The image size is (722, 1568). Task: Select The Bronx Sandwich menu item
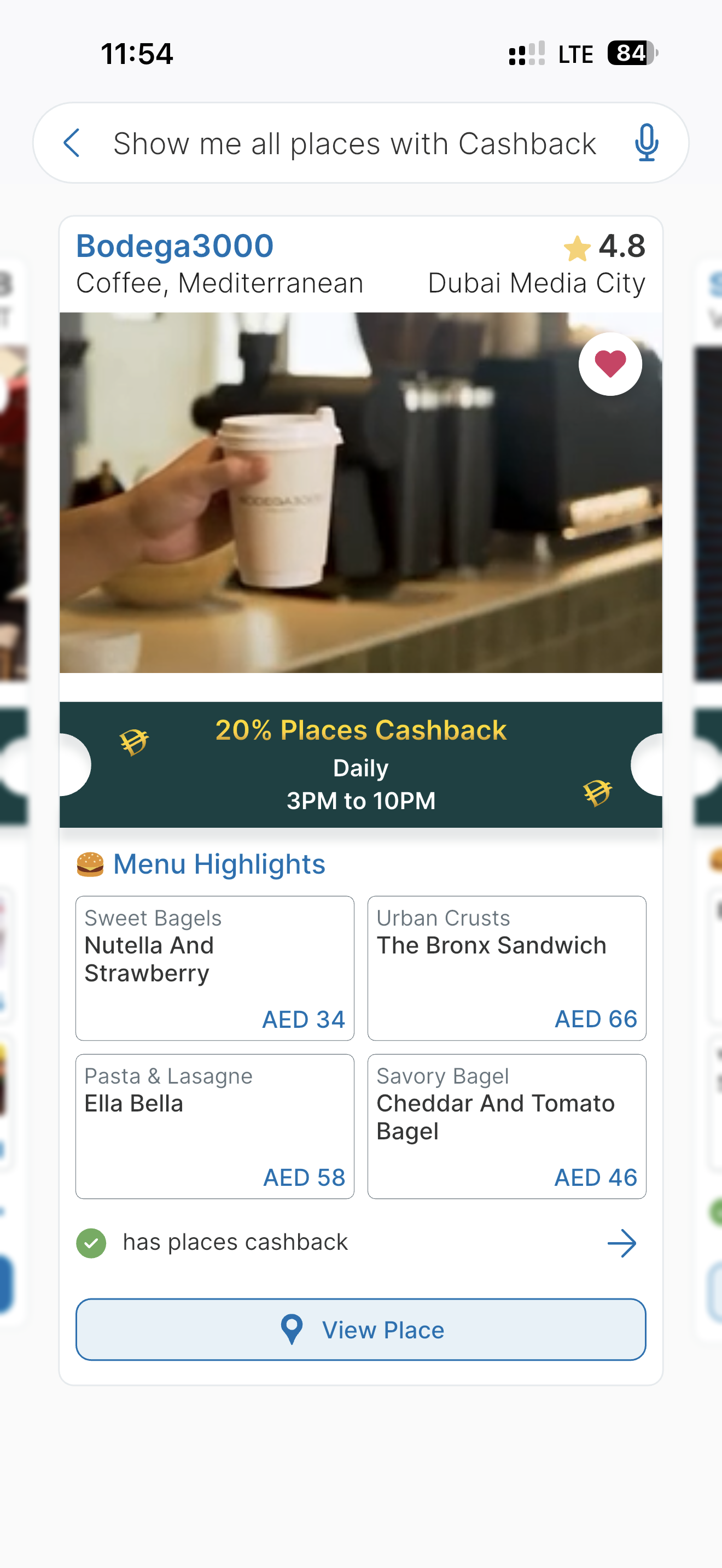506,968
